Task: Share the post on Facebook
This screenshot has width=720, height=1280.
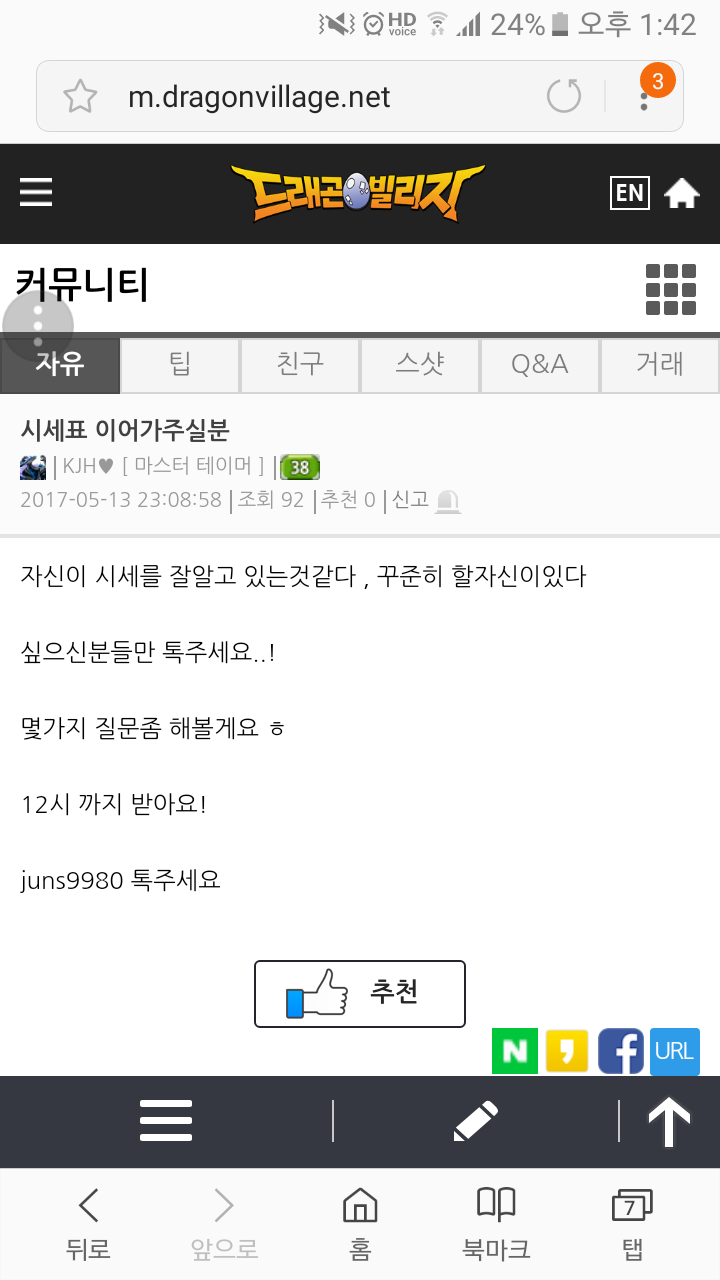Action: [621, 1051]
